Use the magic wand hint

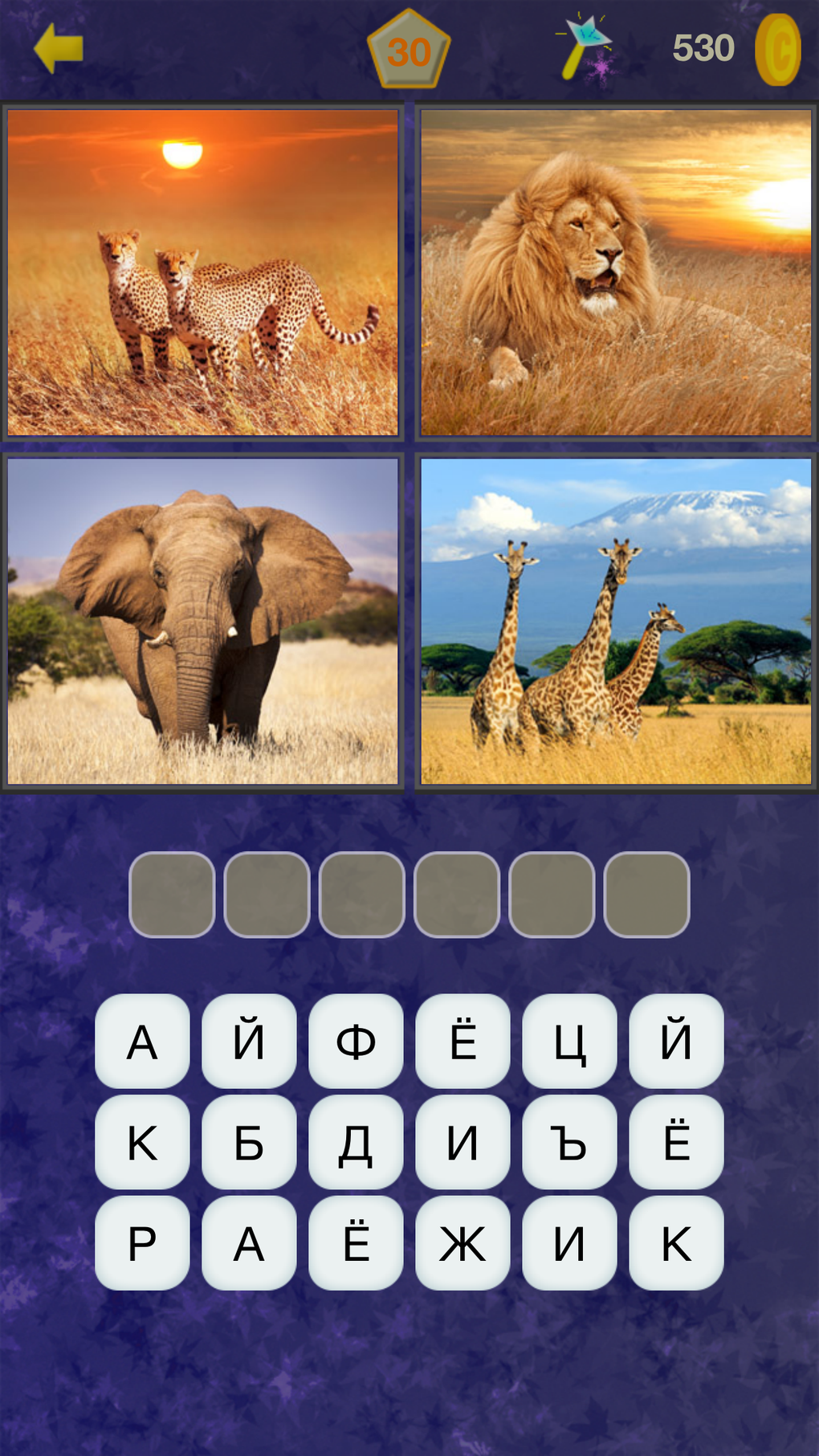(x=585, y=48)
